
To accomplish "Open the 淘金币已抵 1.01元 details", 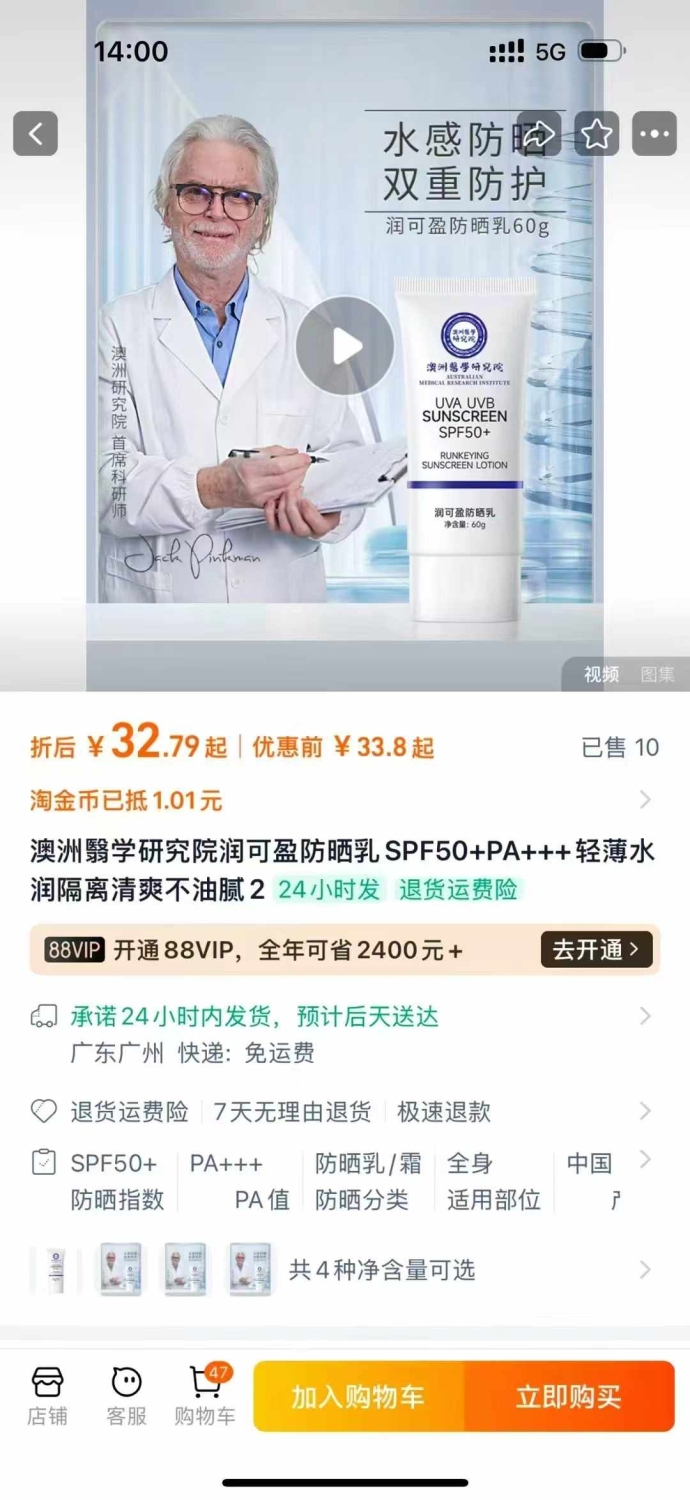I will [x=345, y=800].
